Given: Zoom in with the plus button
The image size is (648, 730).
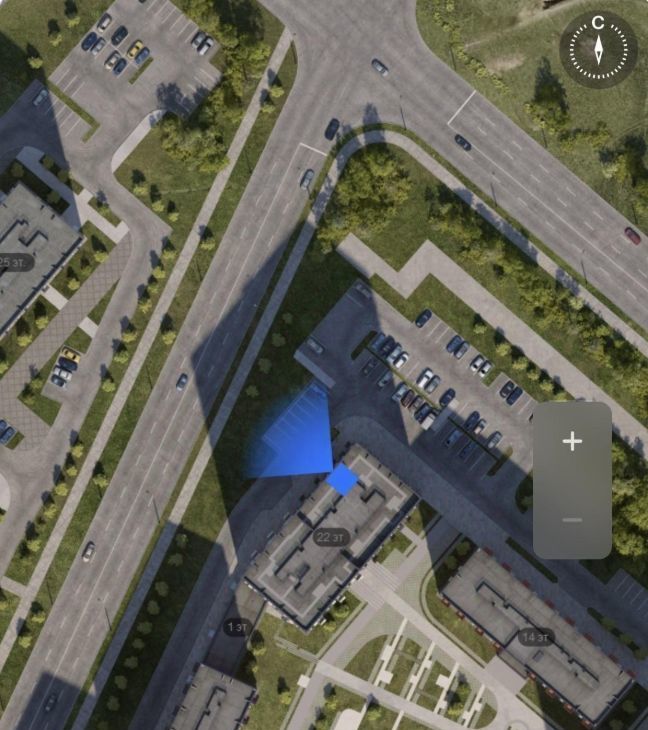Looking at the screenshot, I should pyautogui.click(x=572, y=442).
